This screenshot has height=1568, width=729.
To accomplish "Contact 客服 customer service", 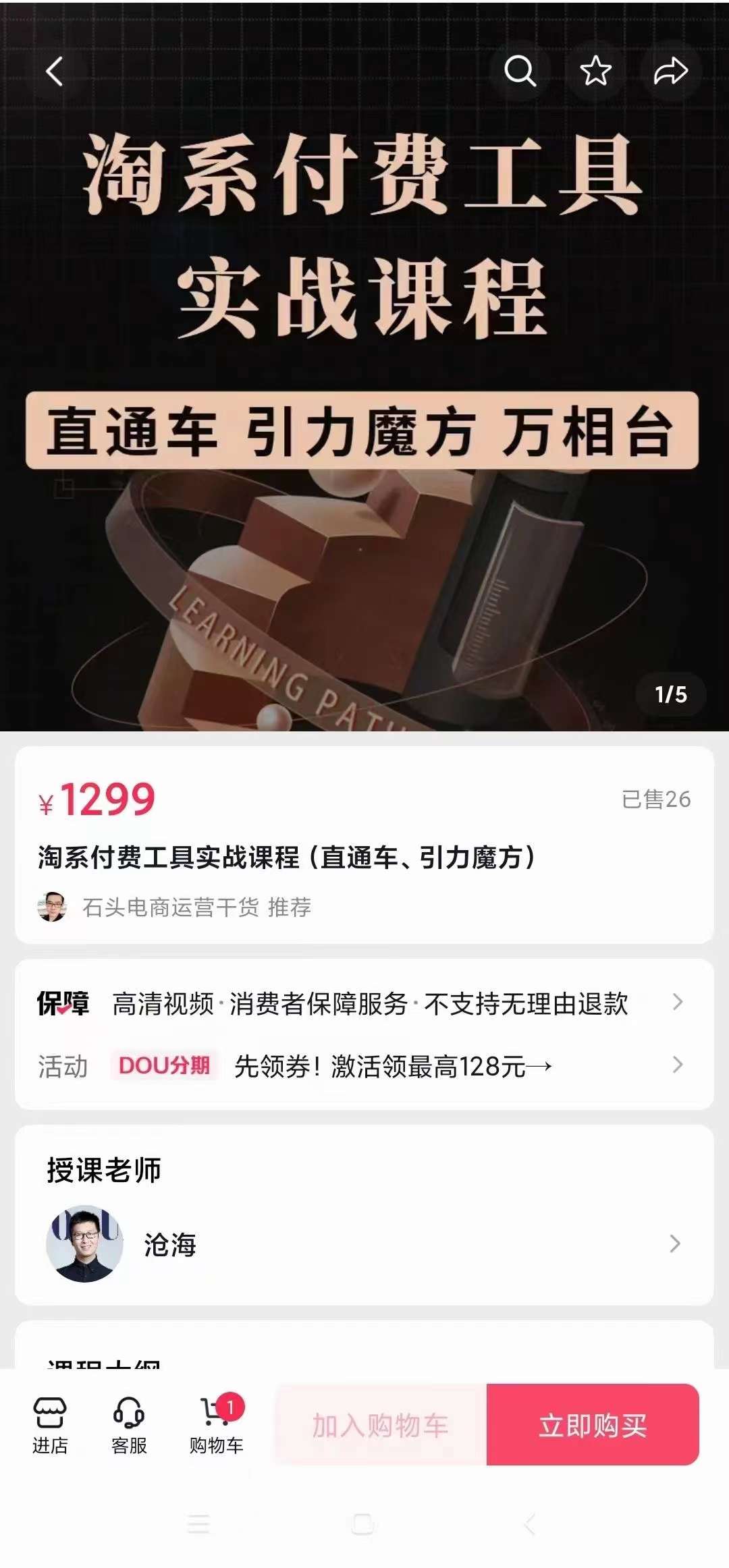I will click(x=129, y=1425).
